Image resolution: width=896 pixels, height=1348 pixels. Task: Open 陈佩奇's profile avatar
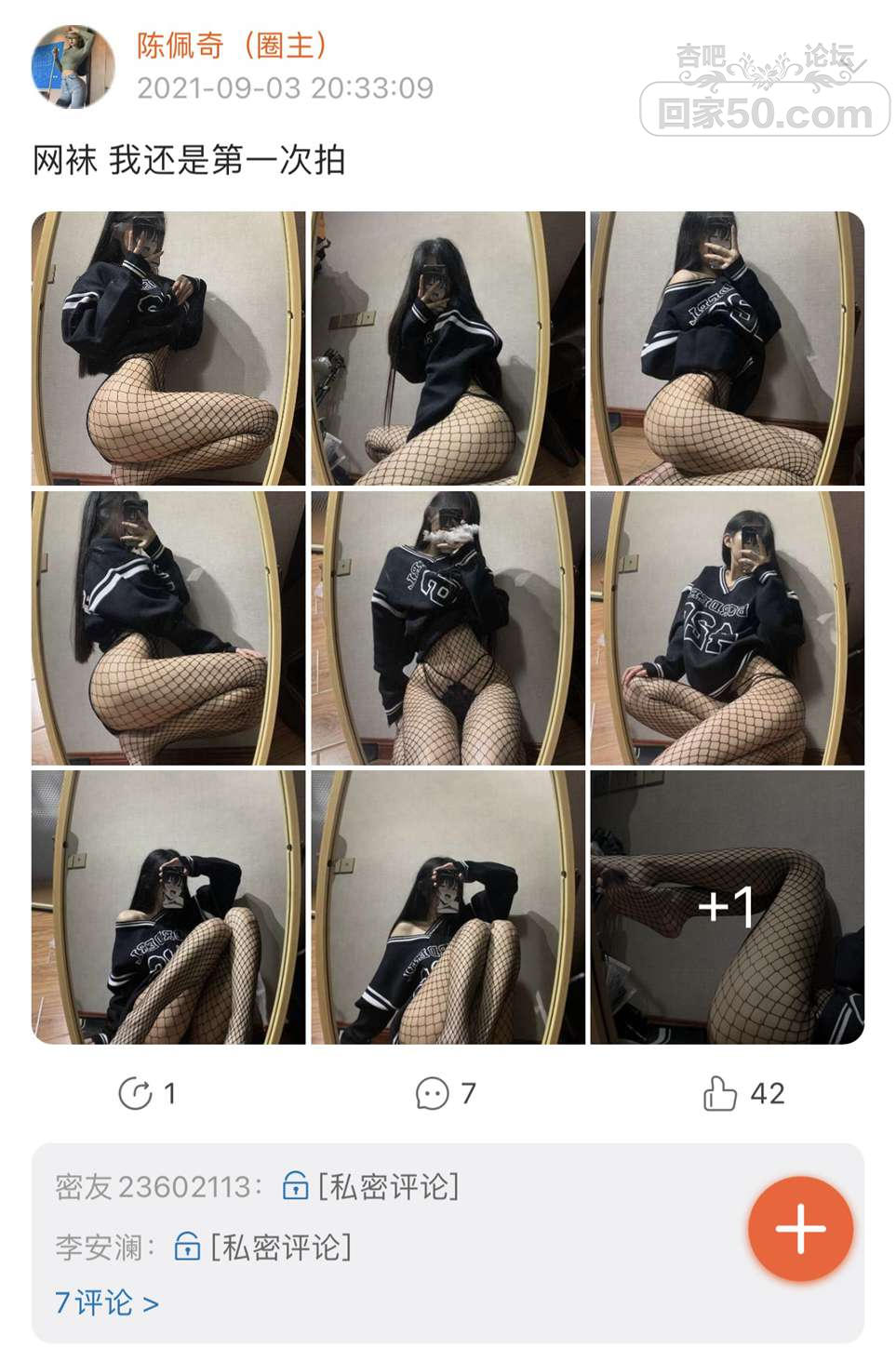73,66
